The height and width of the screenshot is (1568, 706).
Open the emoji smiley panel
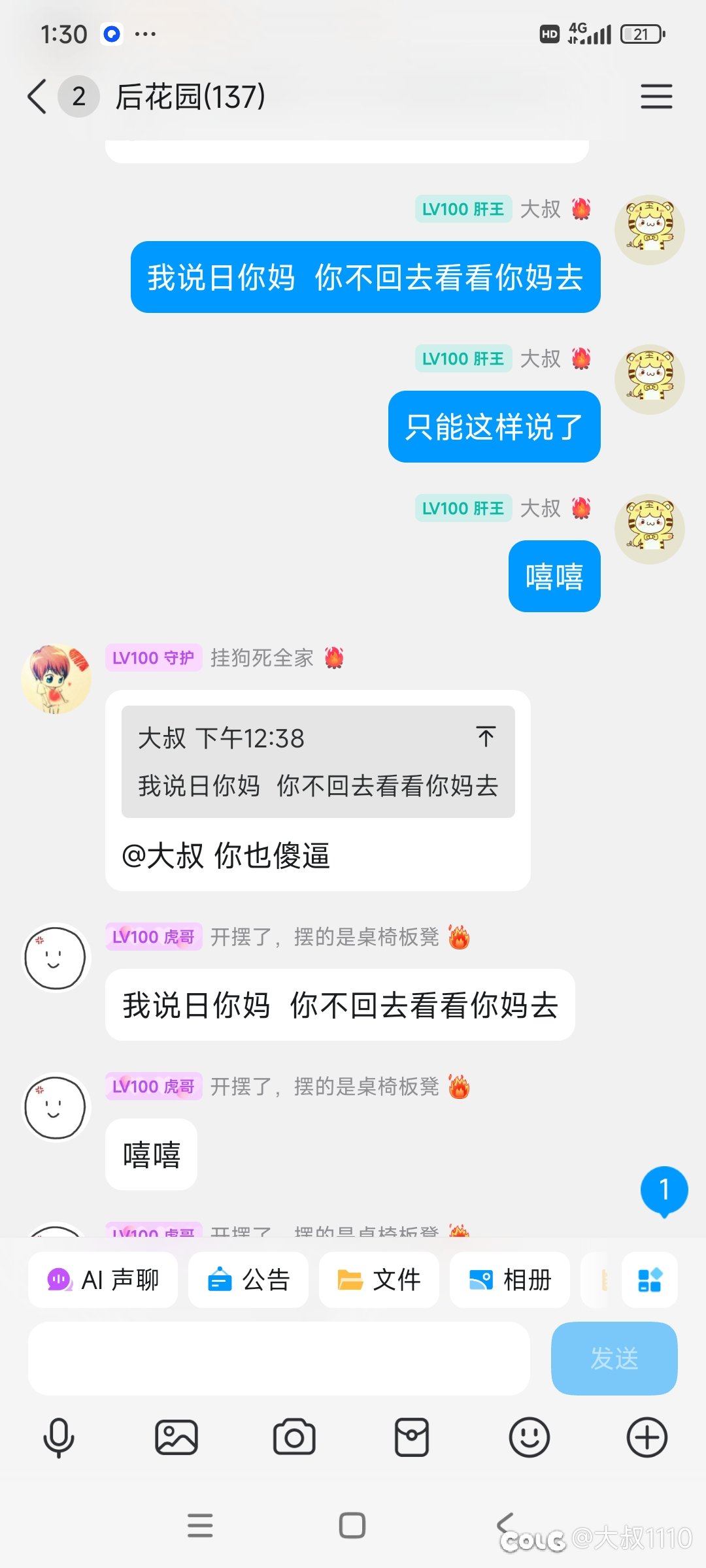coord(529,1438)
